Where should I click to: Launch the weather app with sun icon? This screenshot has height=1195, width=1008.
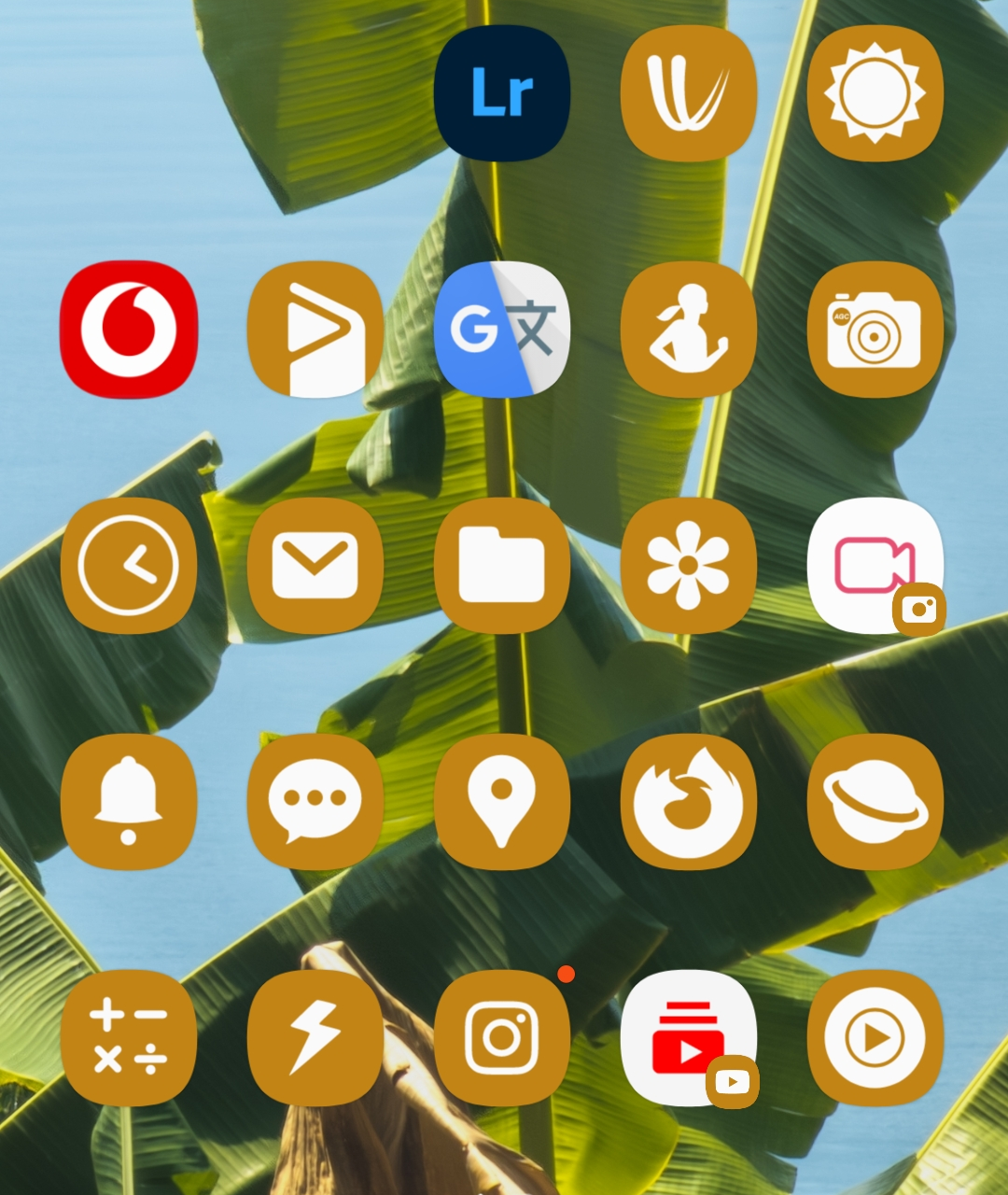click(x=875, y=93)
